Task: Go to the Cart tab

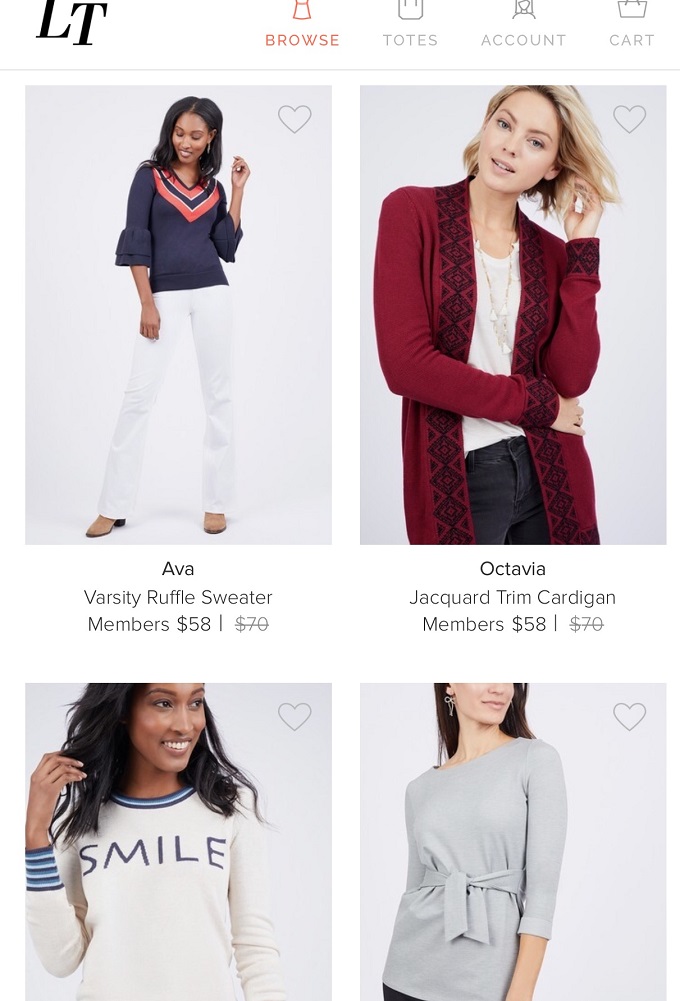Action: pos(631,26)
